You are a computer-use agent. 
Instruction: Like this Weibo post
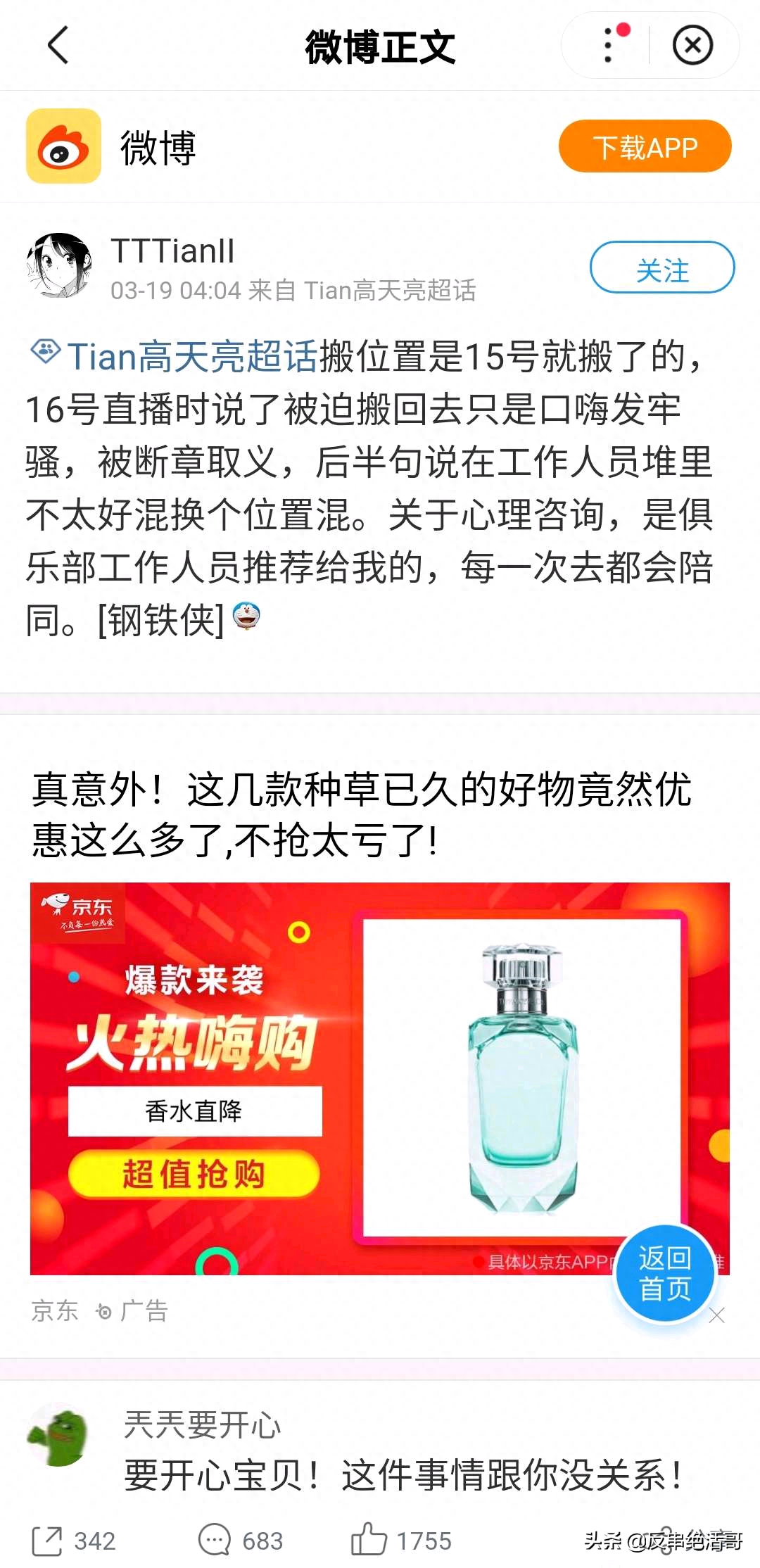pos(401,1541)
